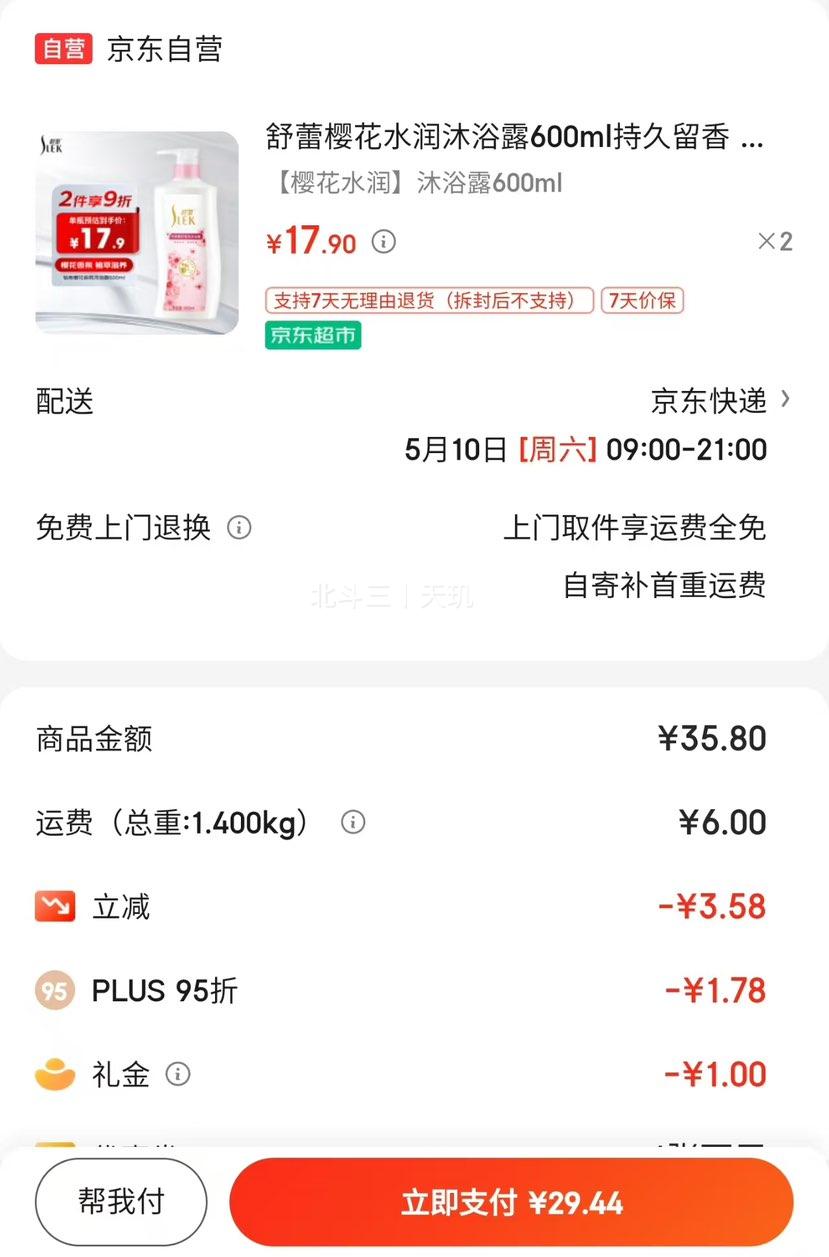Viewport: 829px width, 1257px height.
Task: Click the 商品金额 ¥35.80 amount row
Action: point(414,739)
